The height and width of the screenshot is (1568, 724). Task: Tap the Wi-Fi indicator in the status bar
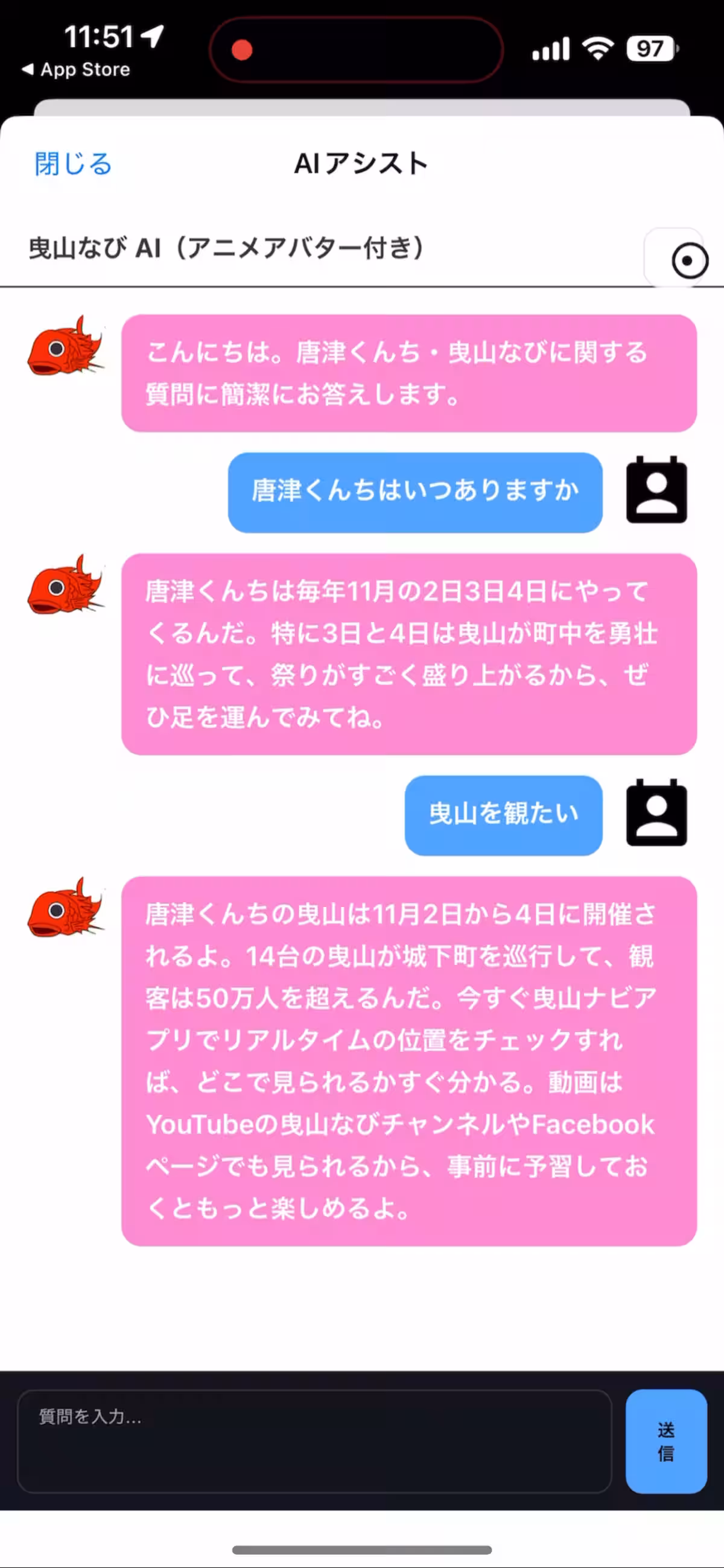click(x=597, y=46)
